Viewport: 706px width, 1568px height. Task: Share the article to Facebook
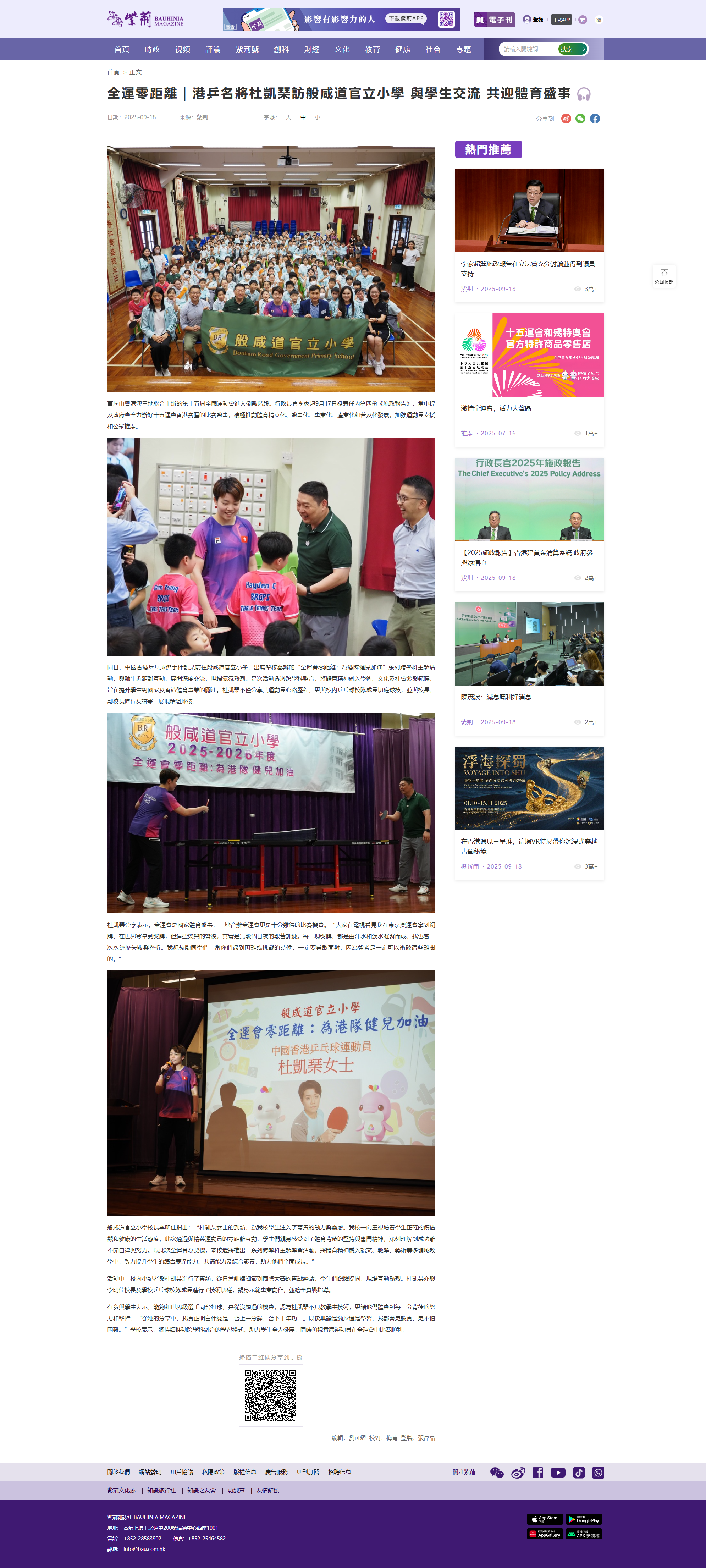click(595, 119)
